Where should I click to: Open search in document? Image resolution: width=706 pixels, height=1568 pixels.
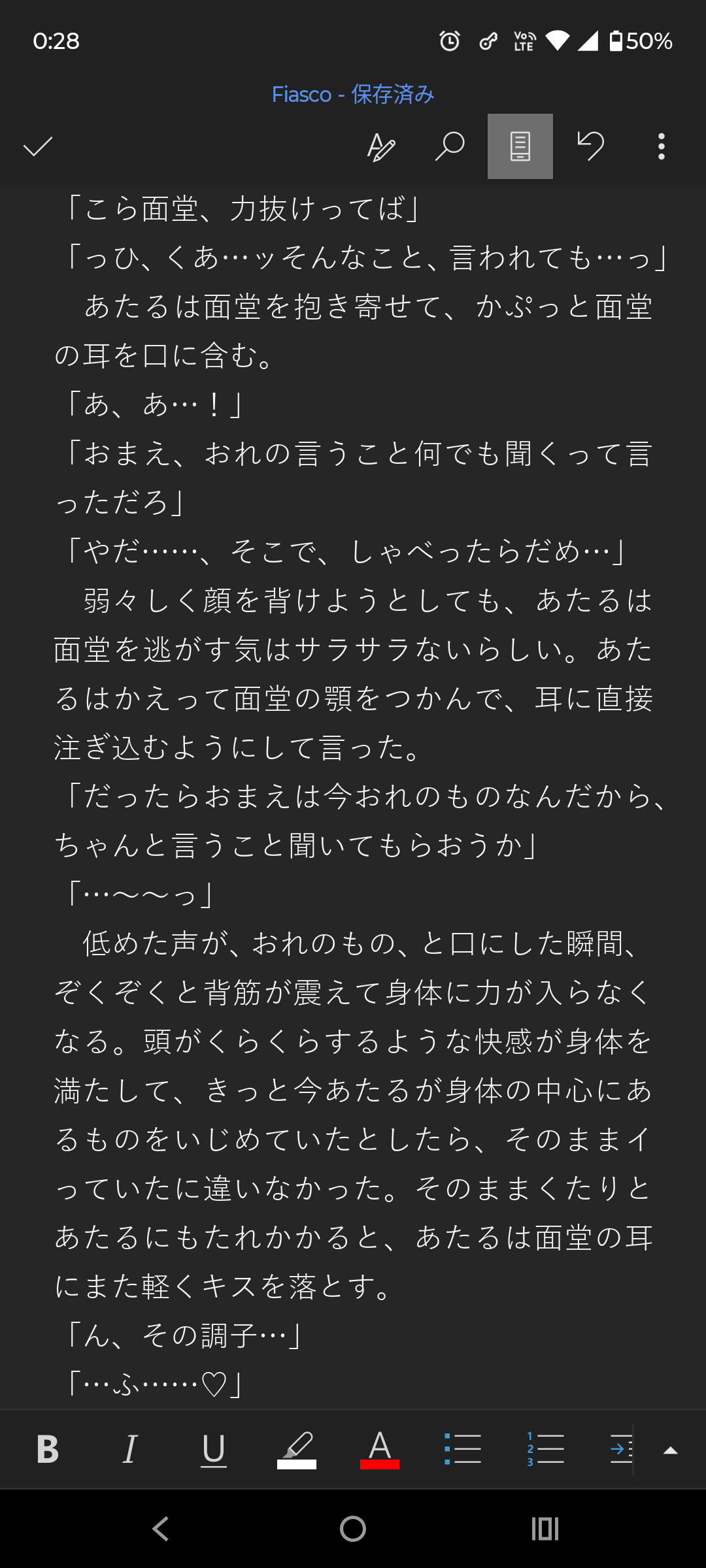(x=450, y=146)
